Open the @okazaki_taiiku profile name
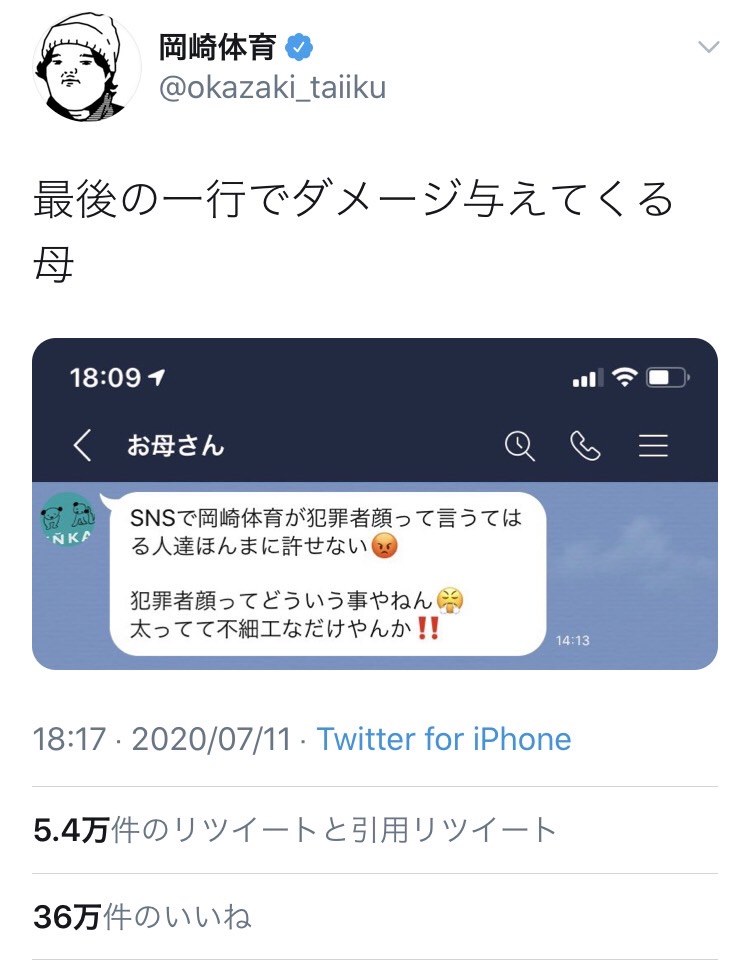 tap(272, 88)
